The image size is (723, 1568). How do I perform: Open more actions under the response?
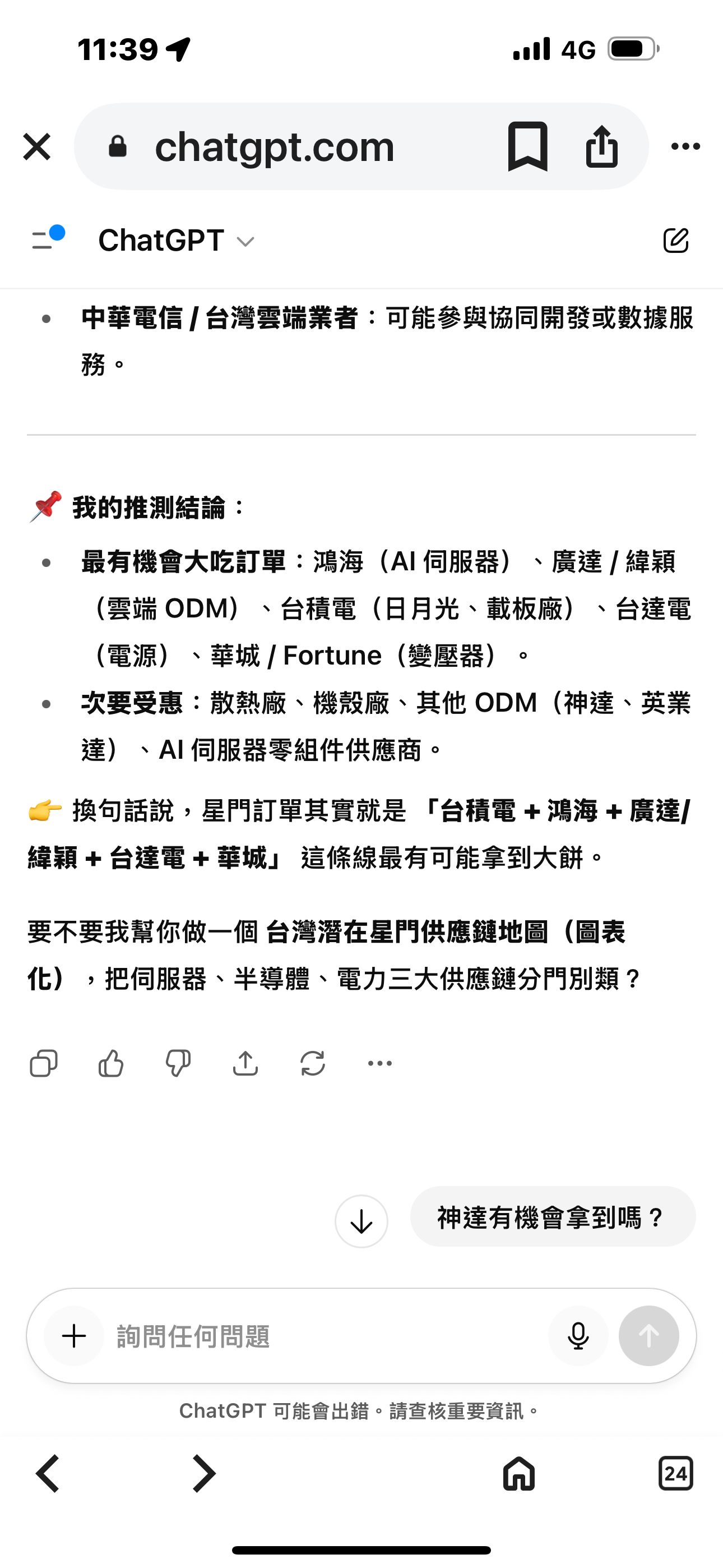coord(380,1063)
